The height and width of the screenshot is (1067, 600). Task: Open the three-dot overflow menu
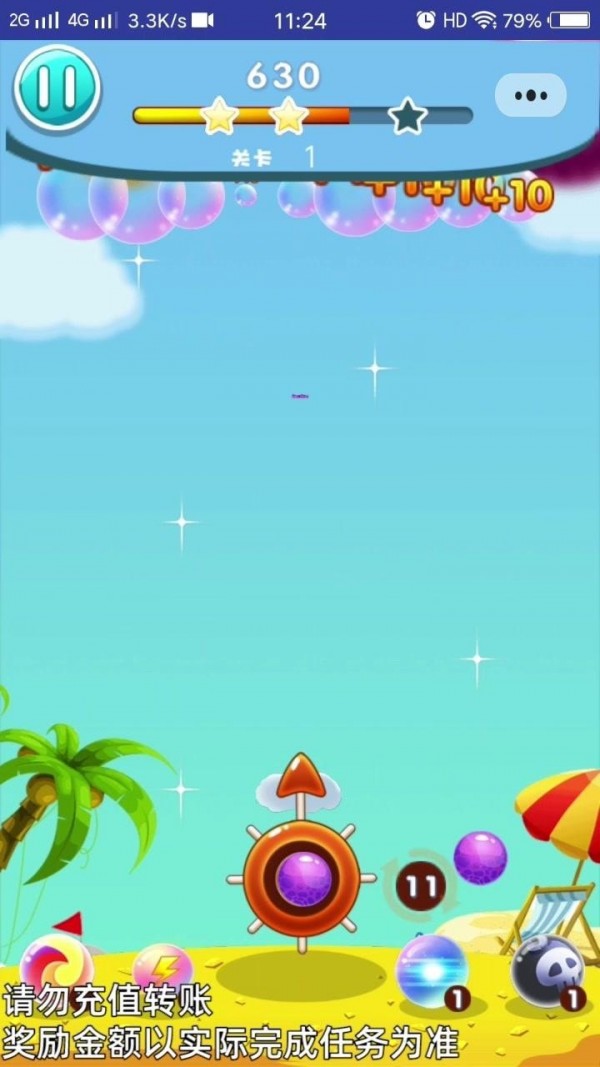pos(531,95)
